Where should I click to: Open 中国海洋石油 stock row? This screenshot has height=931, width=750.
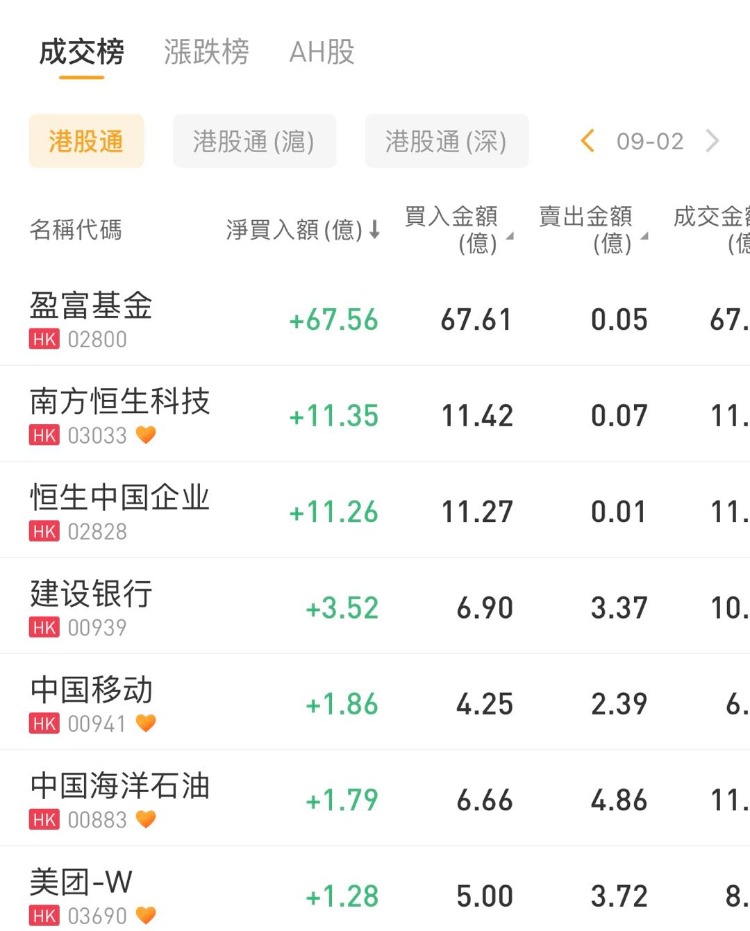(120, 798)
